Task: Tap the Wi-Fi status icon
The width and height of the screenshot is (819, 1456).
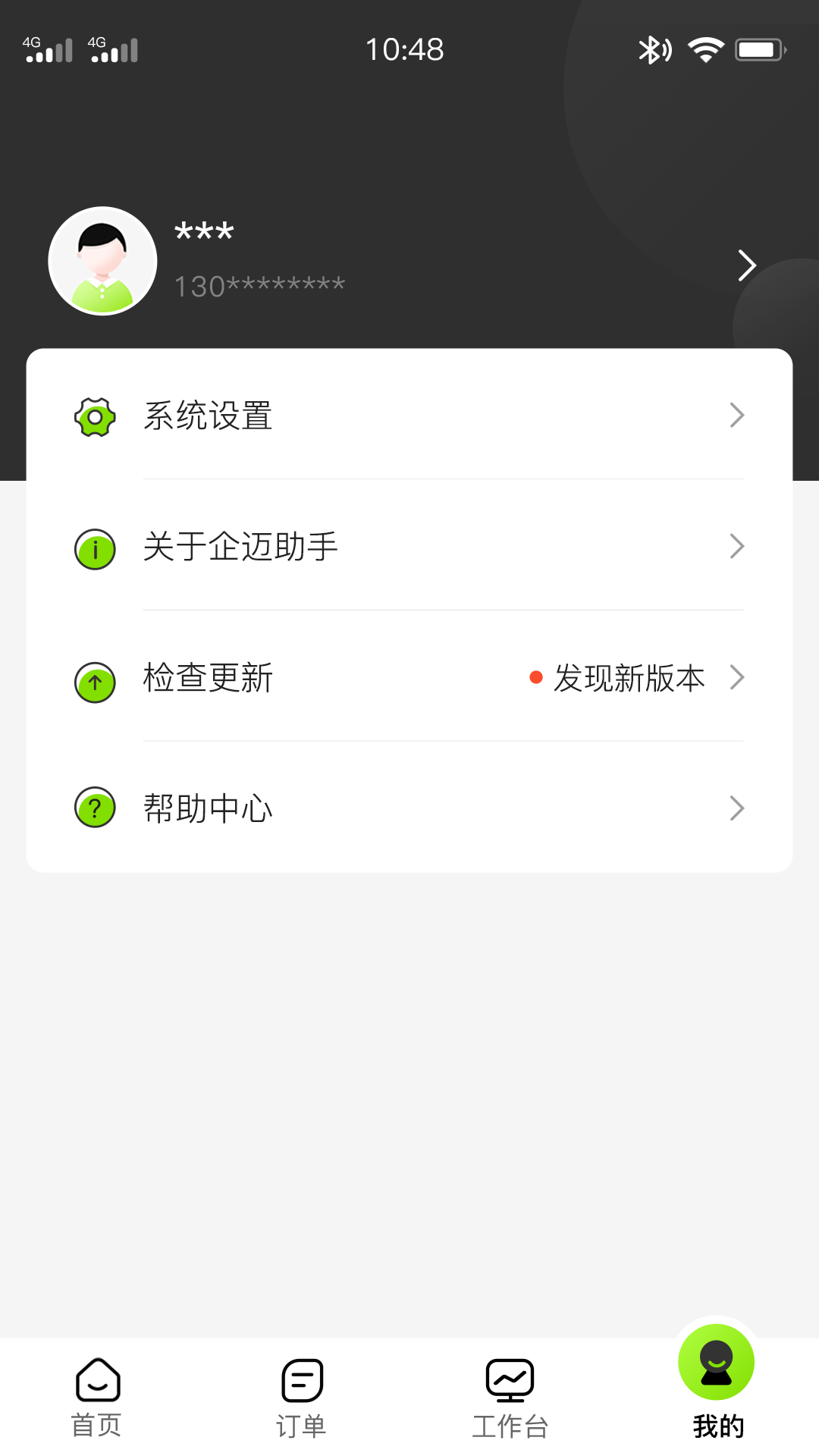Action: pyautogui.click(x=704, y=49)
